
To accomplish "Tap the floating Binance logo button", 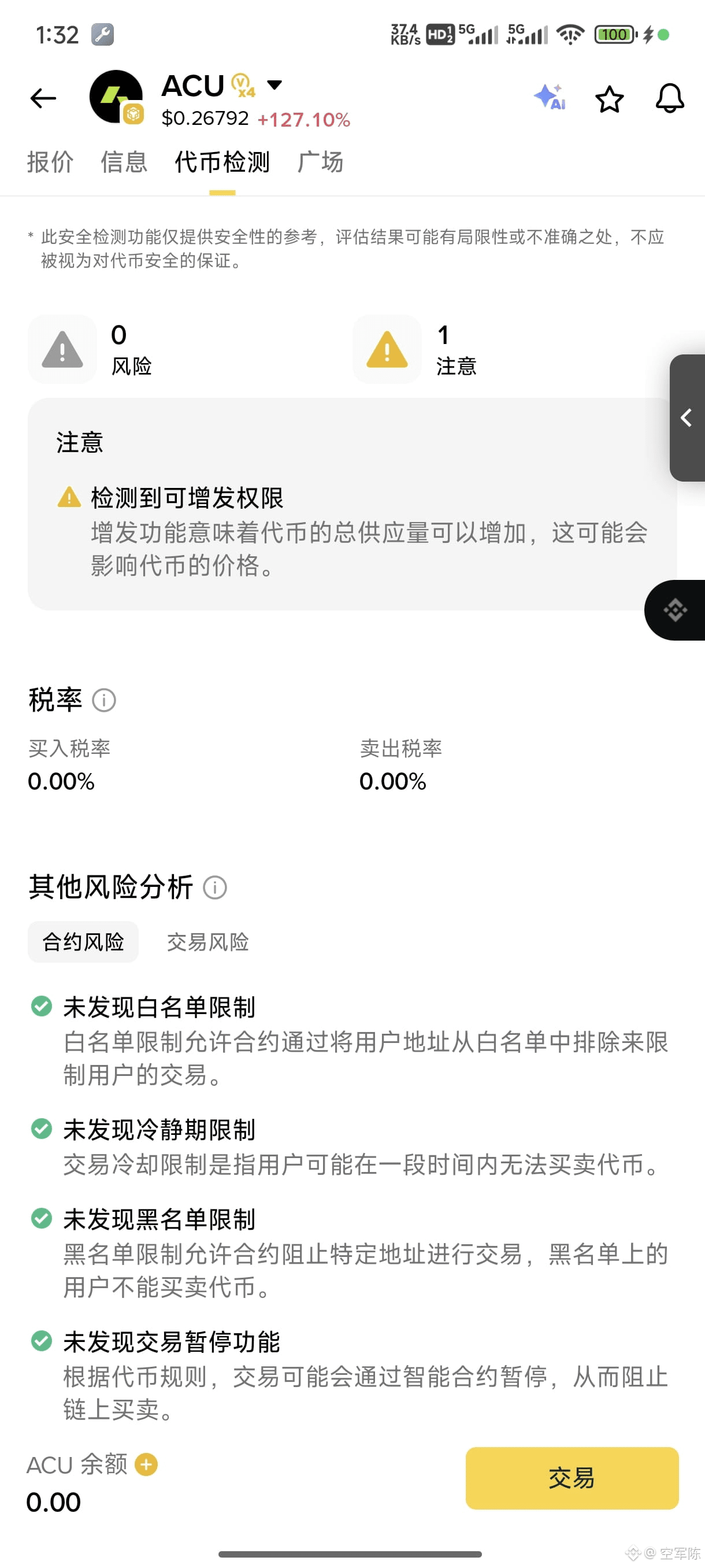I will [x=675, y=609].
